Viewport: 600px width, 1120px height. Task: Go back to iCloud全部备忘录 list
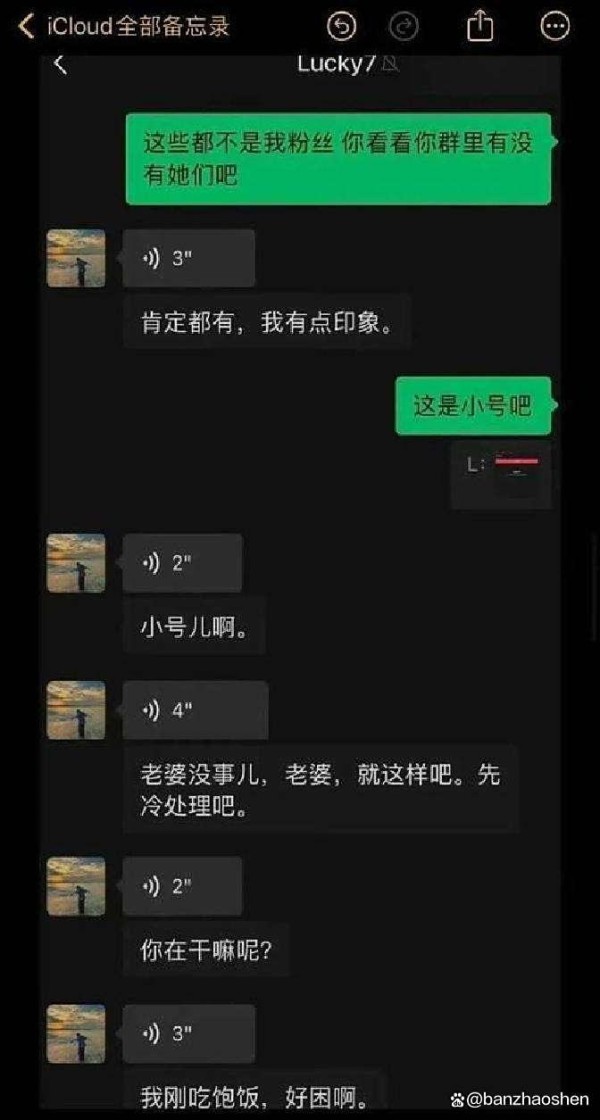pos(124,27)
